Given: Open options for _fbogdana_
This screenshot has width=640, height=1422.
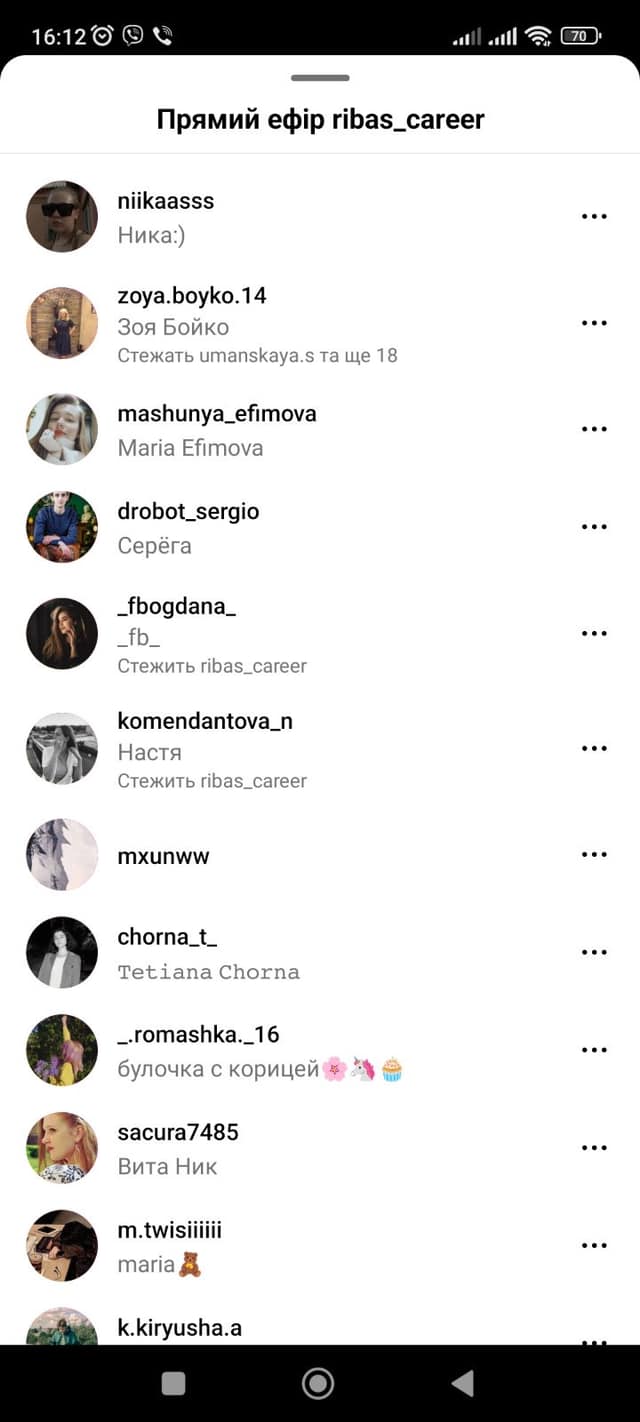Looking at the screenshot, I should (594, 633).
